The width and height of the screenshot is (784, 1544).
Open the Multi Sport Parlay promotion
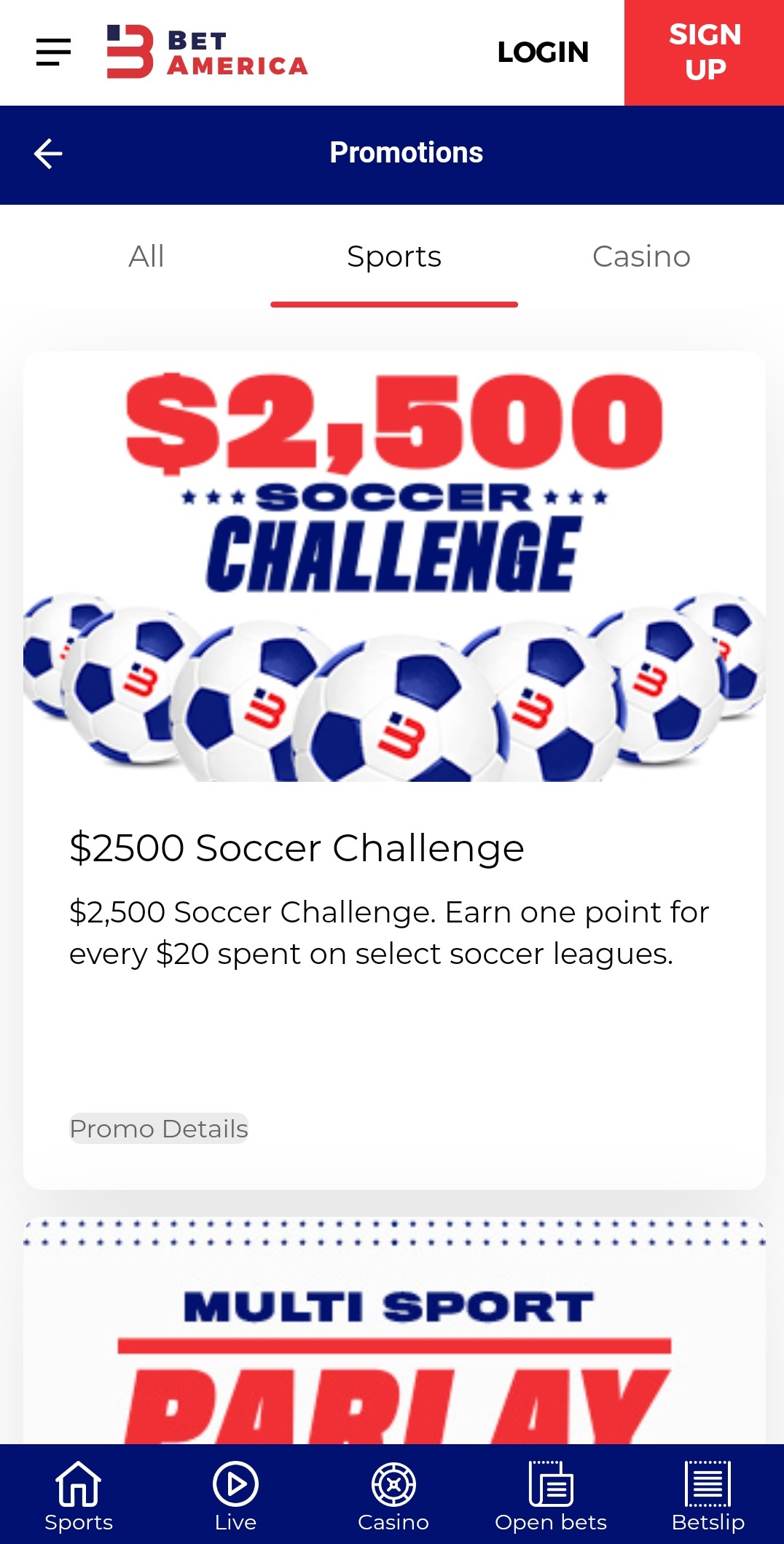tap(394, 1331)
